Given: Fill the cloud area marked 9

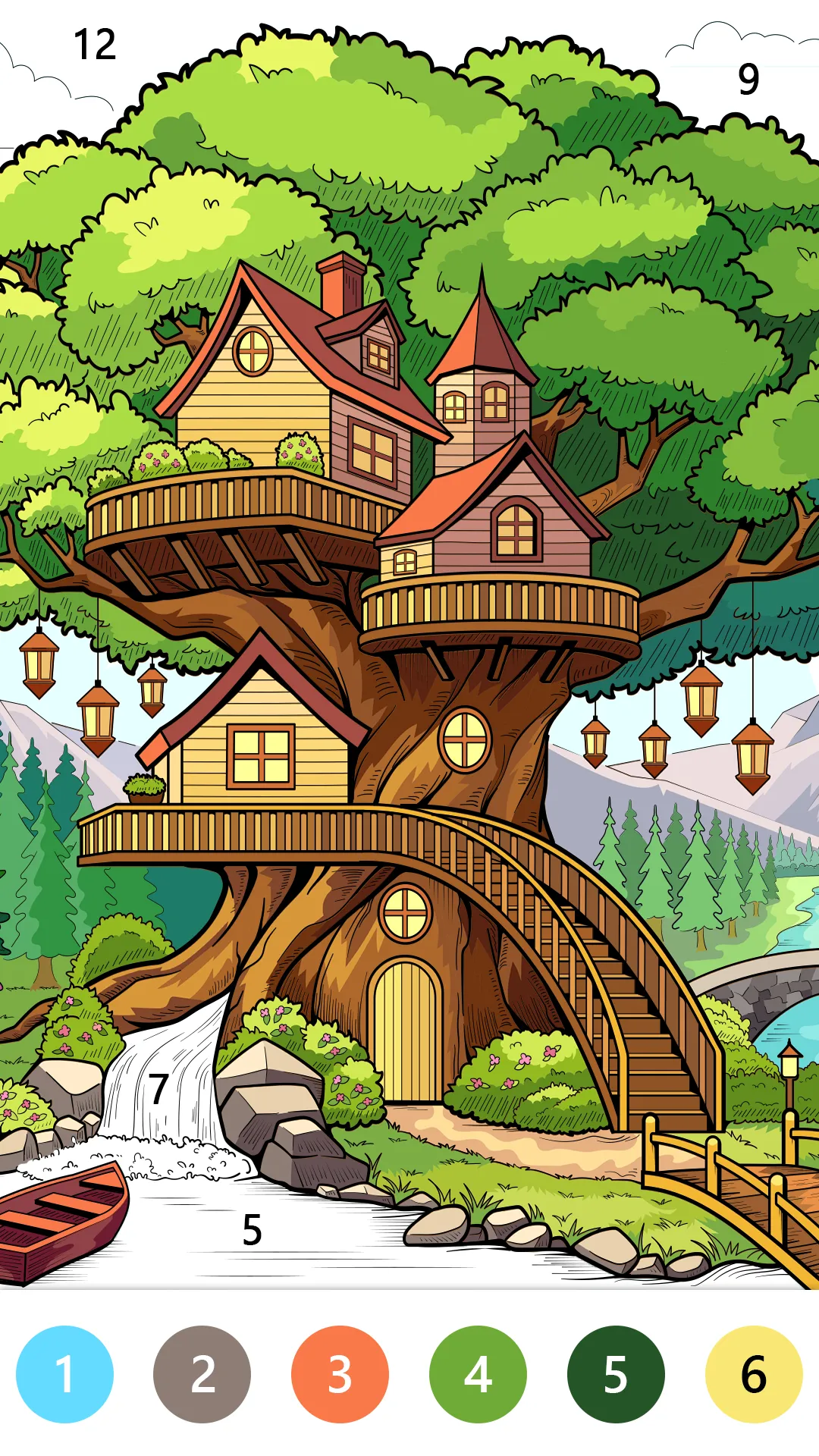Looking at the screenshot, I should (x=748, y=79).
